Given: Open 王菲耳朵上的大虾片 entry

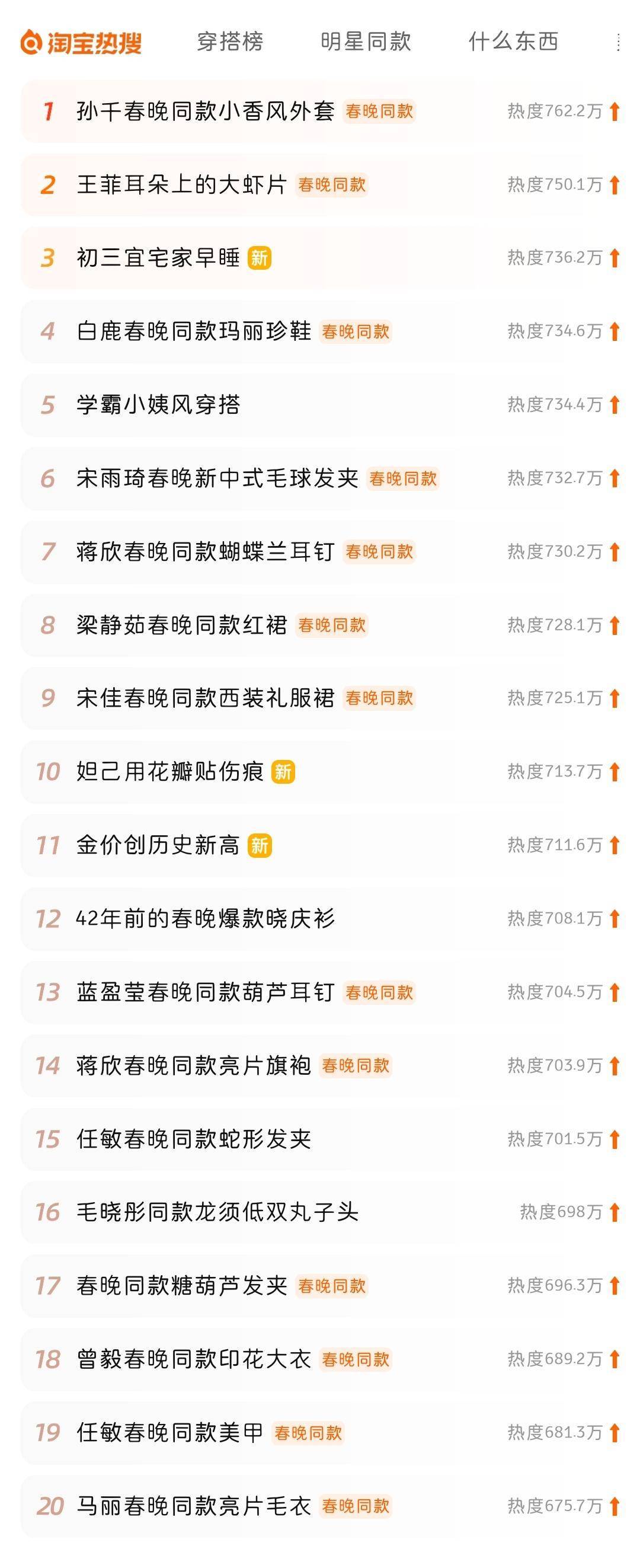Looking at the screenshot, I should click(181, 185).
